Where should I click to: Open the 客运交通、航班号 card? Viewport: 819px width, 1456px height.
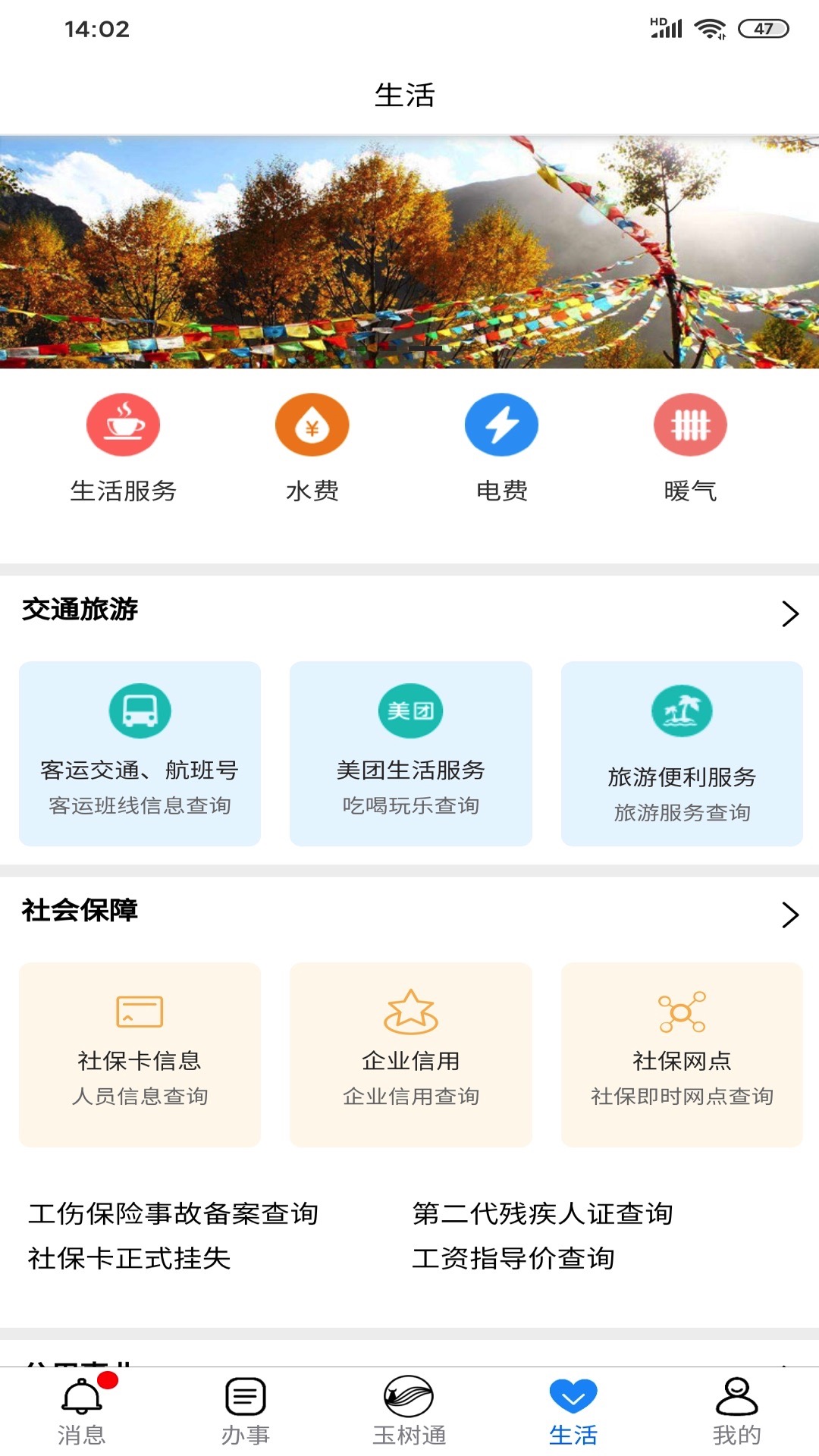pos(140,754)
